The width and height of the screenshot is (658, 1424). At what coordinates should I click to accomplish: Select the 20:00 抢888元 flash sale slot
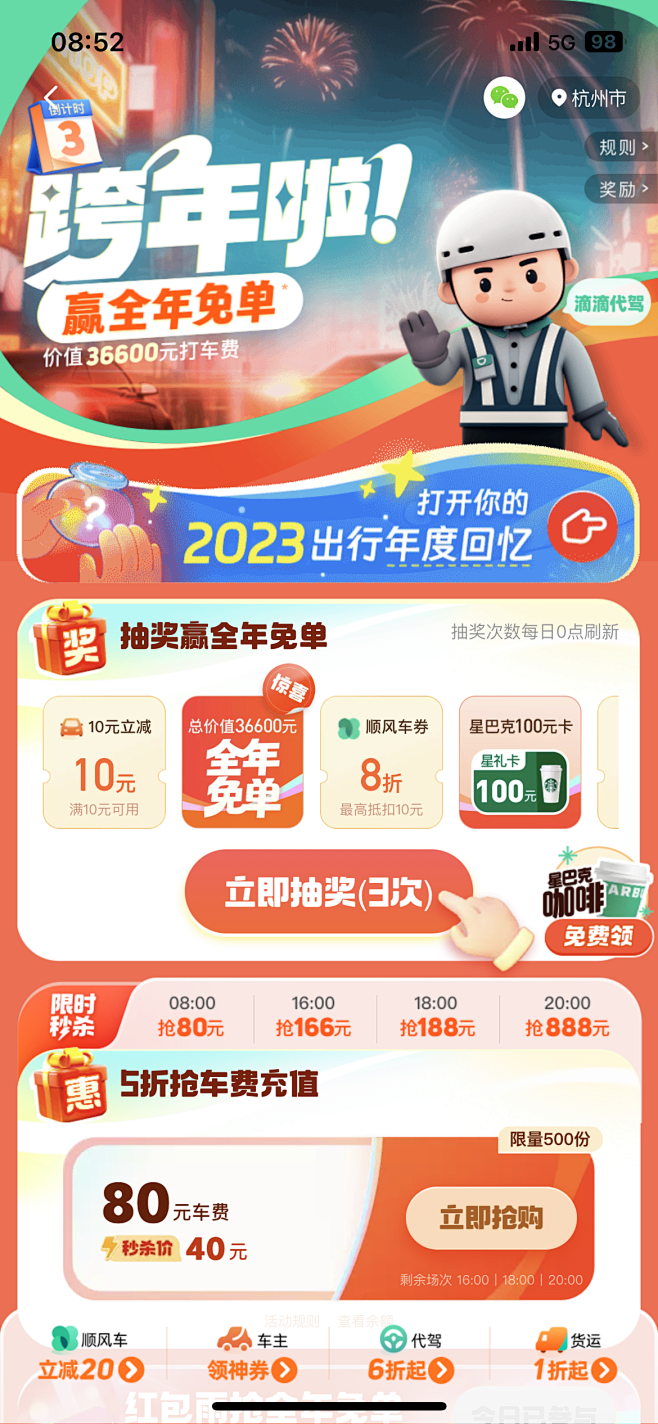[x=566, y=1016]
